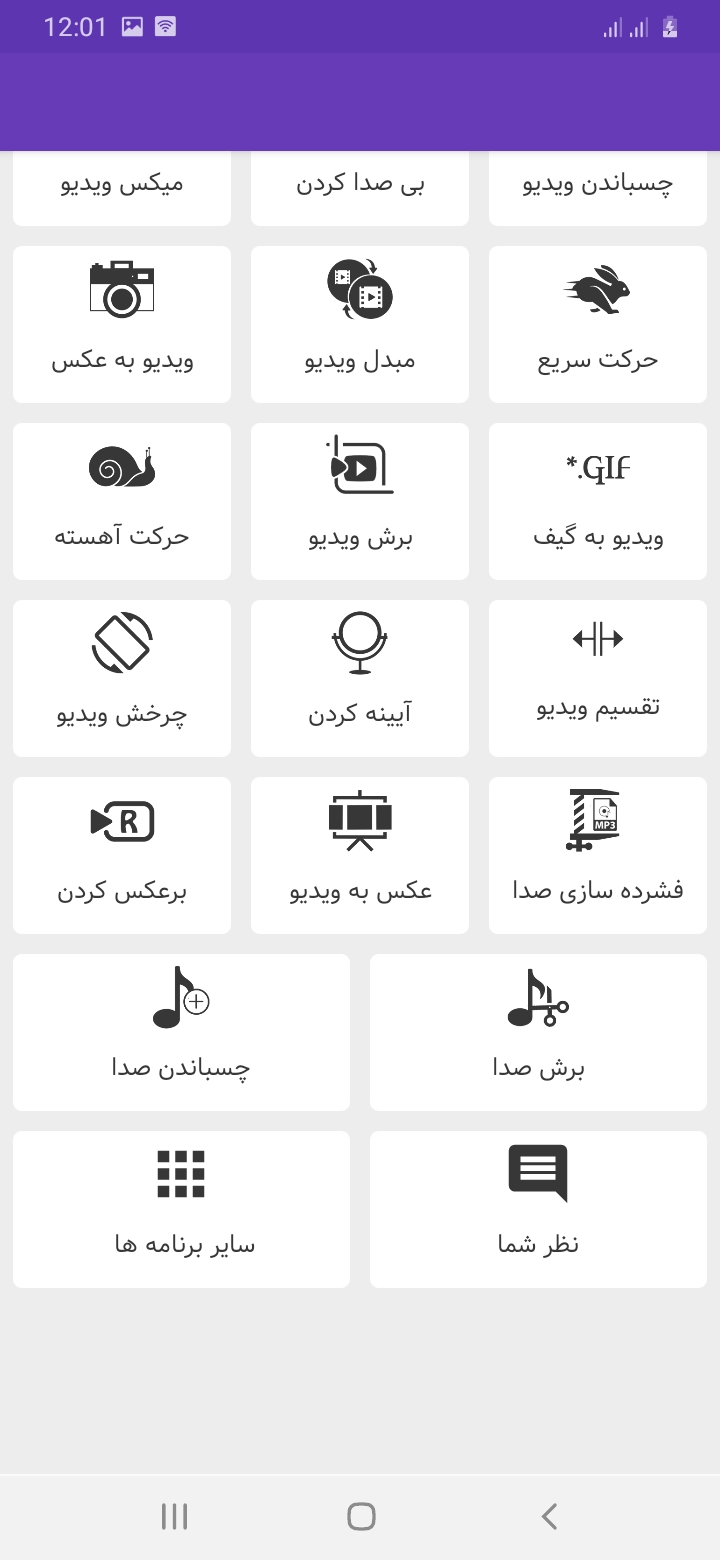This screenshot has width=720, height=1560.
Task: Open the photo-to-video slideshow tool
Action: coord(359,854)
